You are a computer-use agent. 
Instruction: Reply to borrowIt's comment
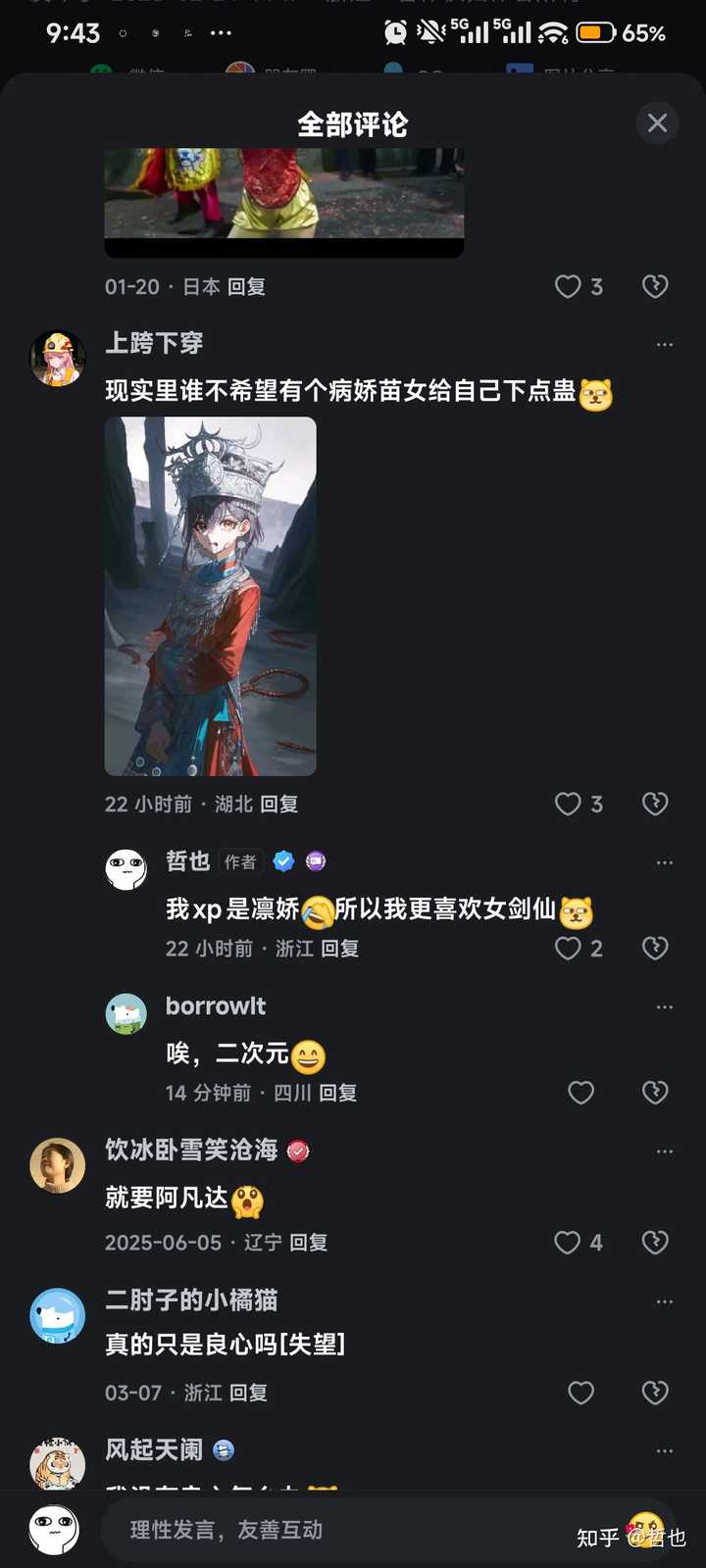[x=338, y=1092]
